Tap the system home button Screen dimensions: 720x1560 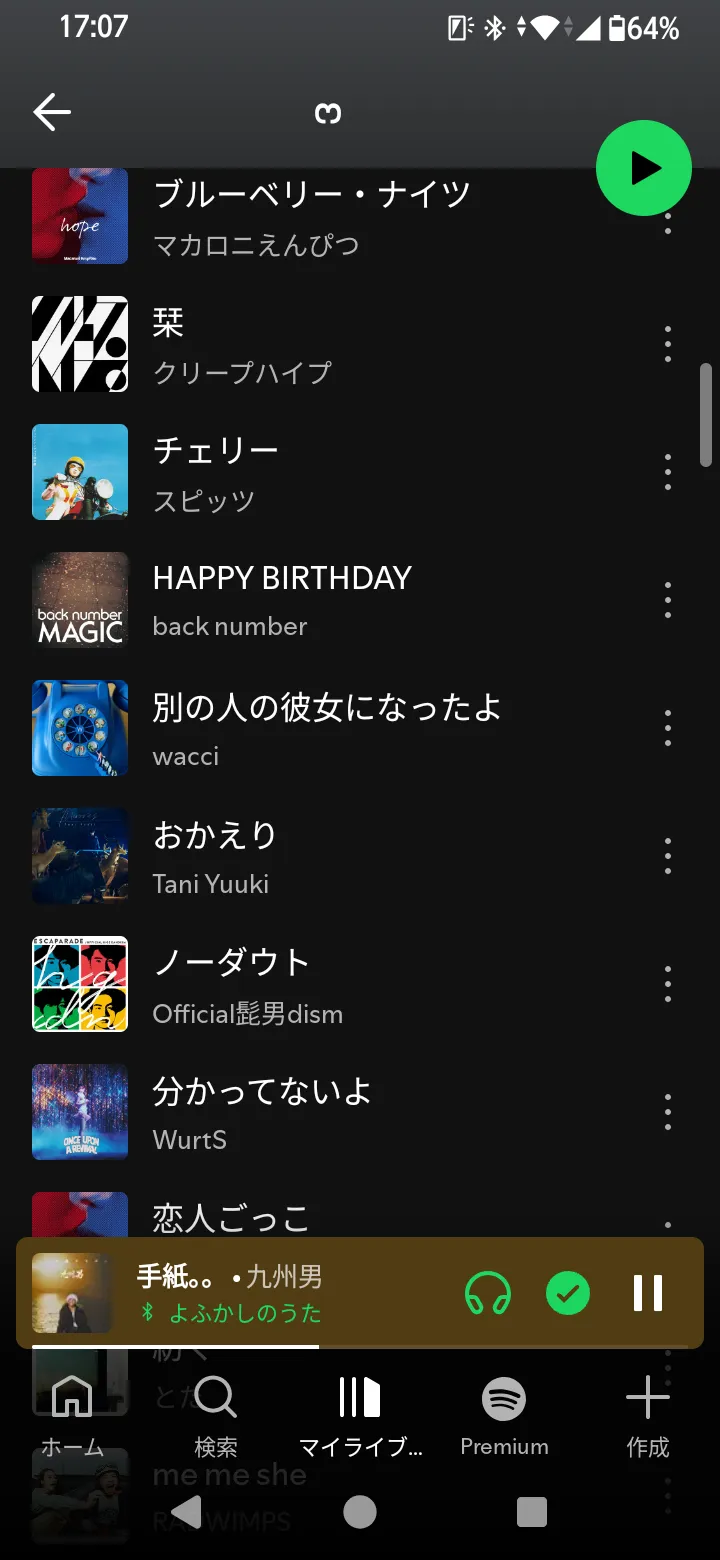coord(360,1512)
